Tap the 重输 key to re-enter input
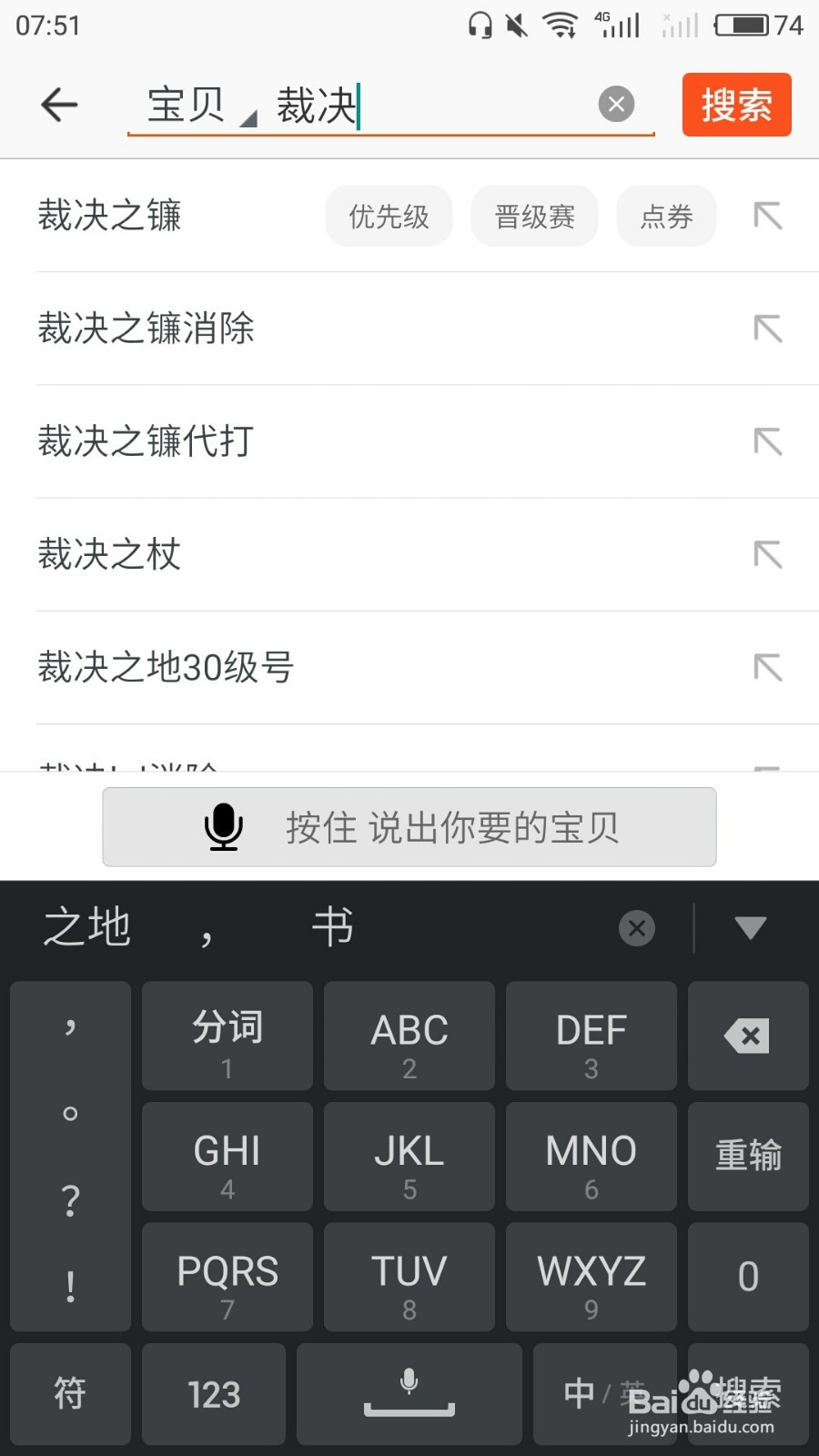The width and height of the screenshot is (819, 1456). [748, 1156]
